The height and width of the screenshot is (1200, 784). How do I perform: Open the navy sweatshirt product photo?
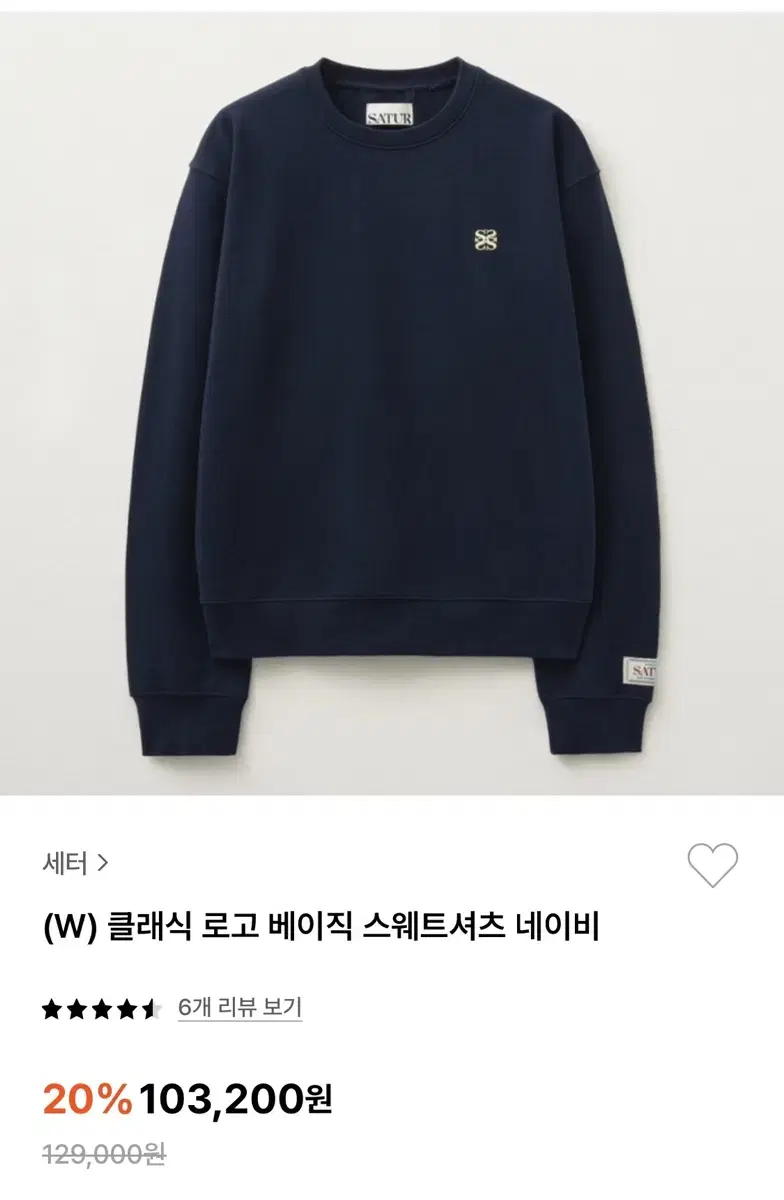[392, 400]
